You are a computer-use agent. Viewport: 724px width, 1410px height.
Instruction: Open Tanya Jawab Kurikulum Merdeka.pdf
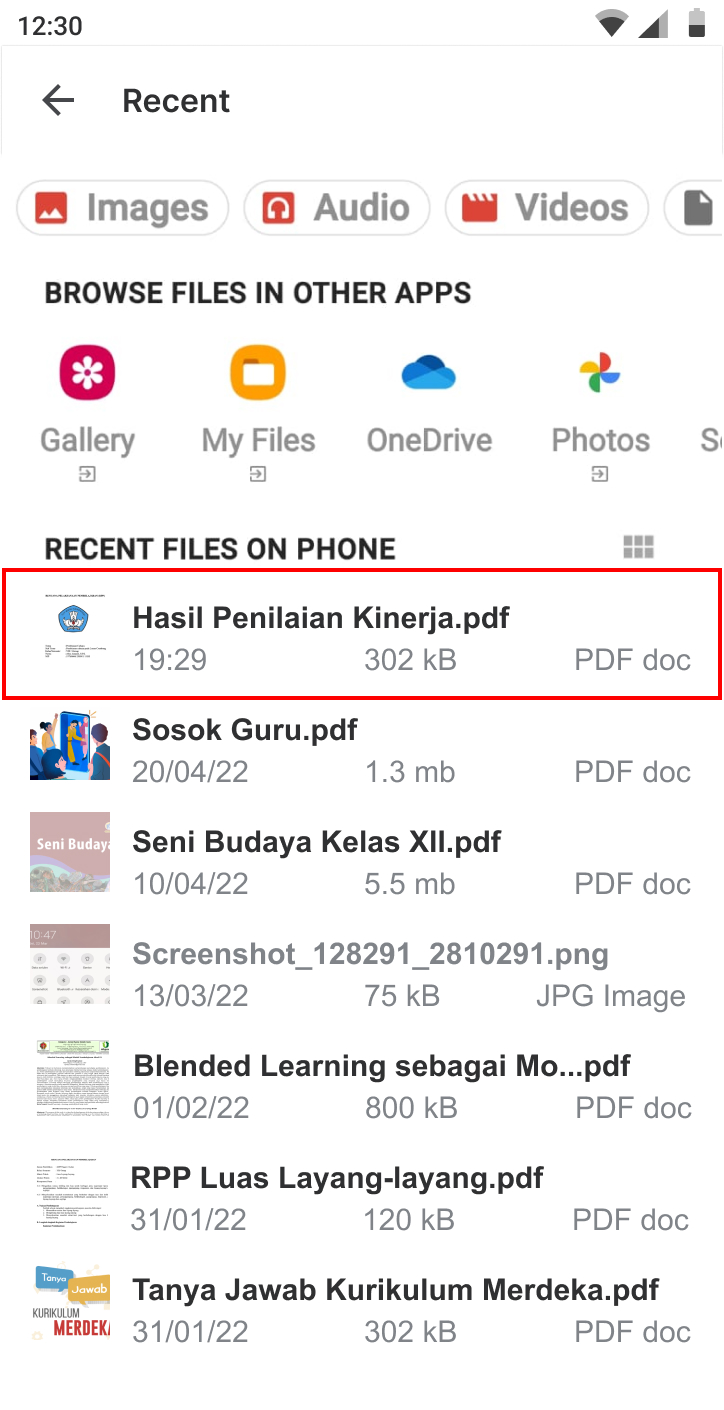[362, 1309]
